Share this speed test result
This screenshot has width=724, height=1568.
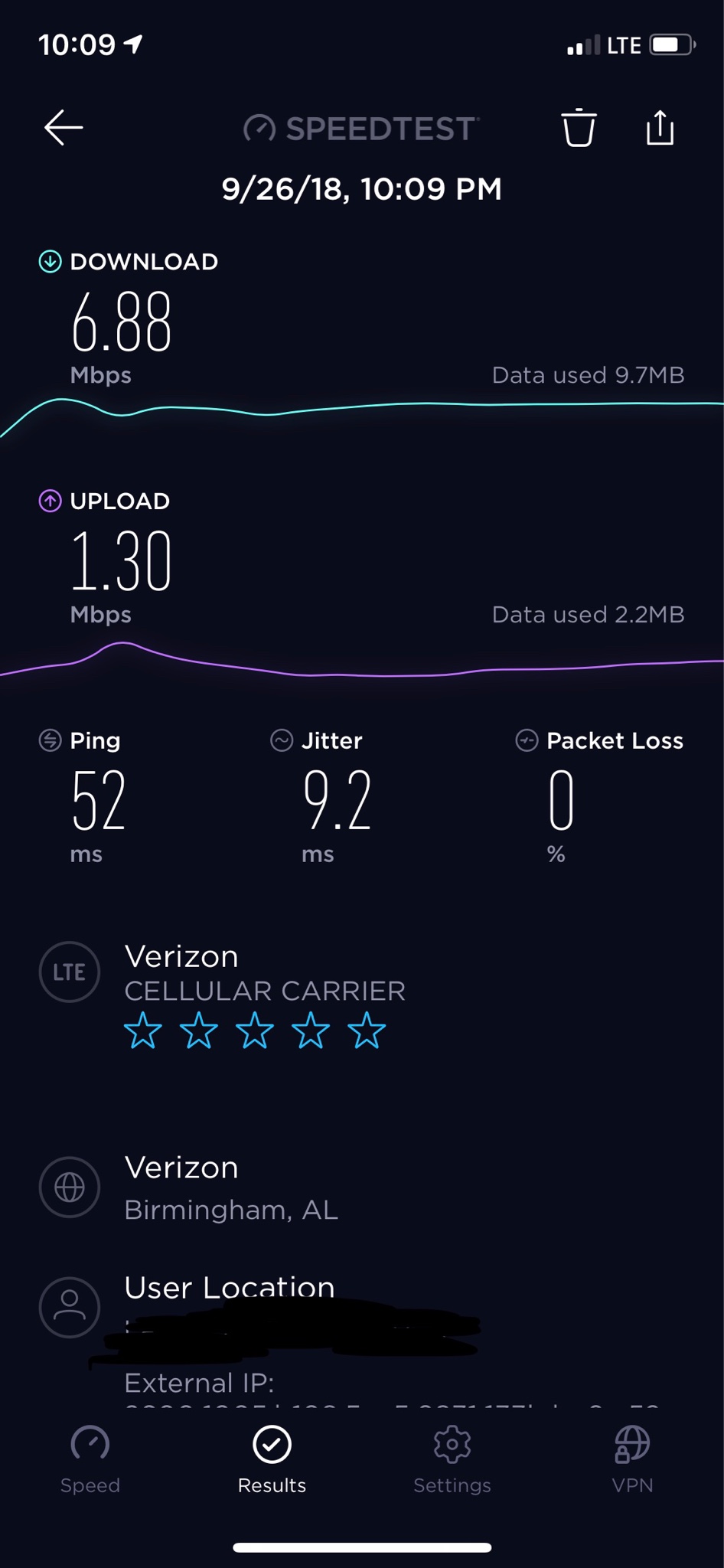click(660, 127)
